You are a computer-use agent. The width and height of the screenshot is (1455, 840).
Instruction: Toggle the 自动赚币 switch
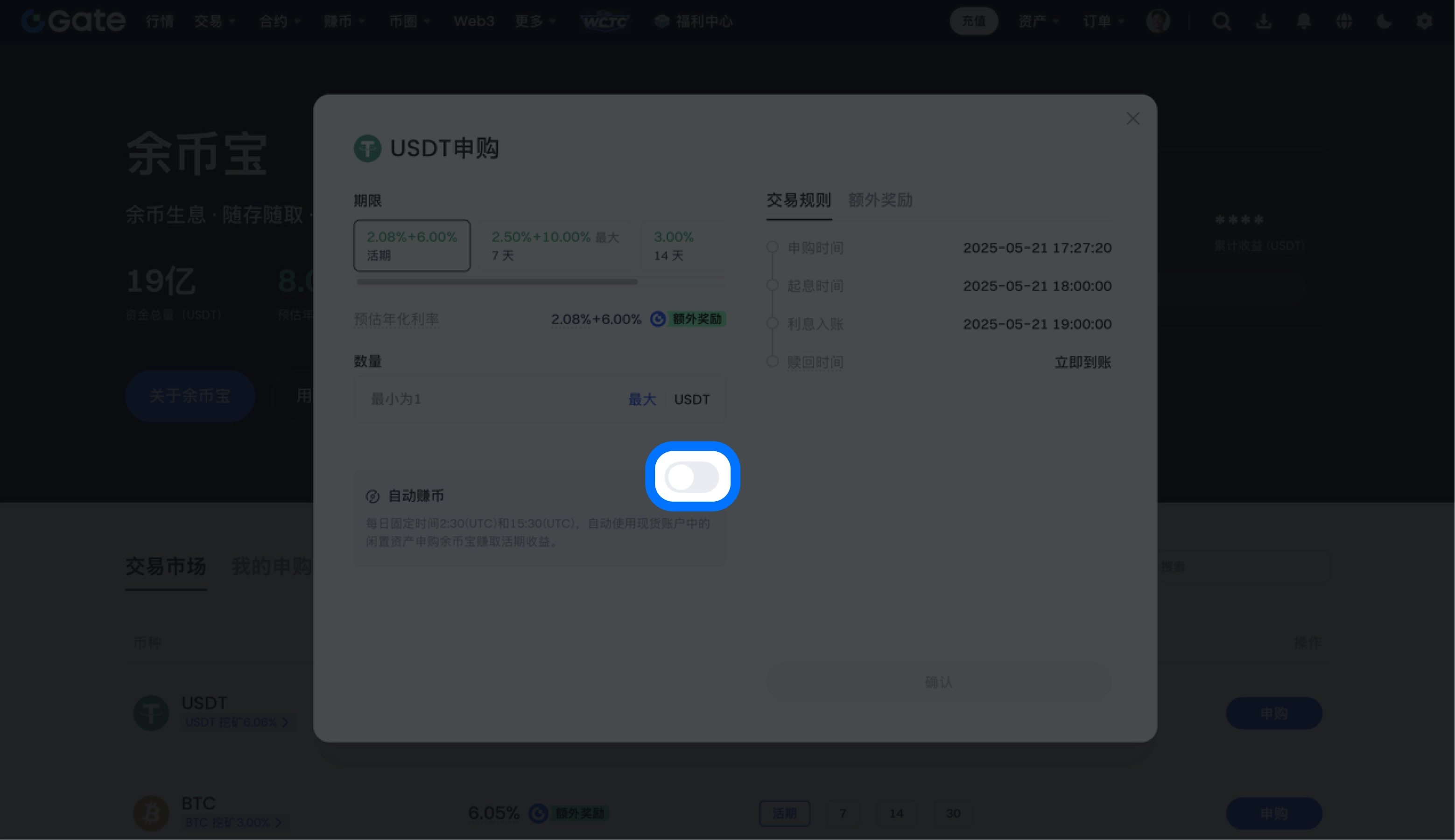pyautogui.click(x=692, y=477)
